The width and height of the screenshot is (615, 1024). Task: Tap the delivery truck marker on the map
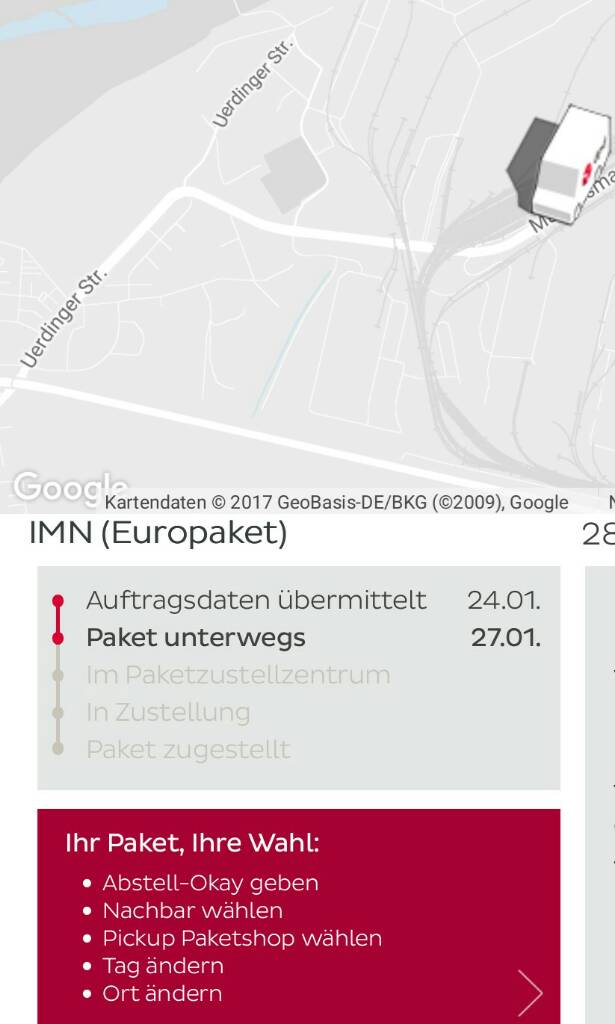coord(563,165)
